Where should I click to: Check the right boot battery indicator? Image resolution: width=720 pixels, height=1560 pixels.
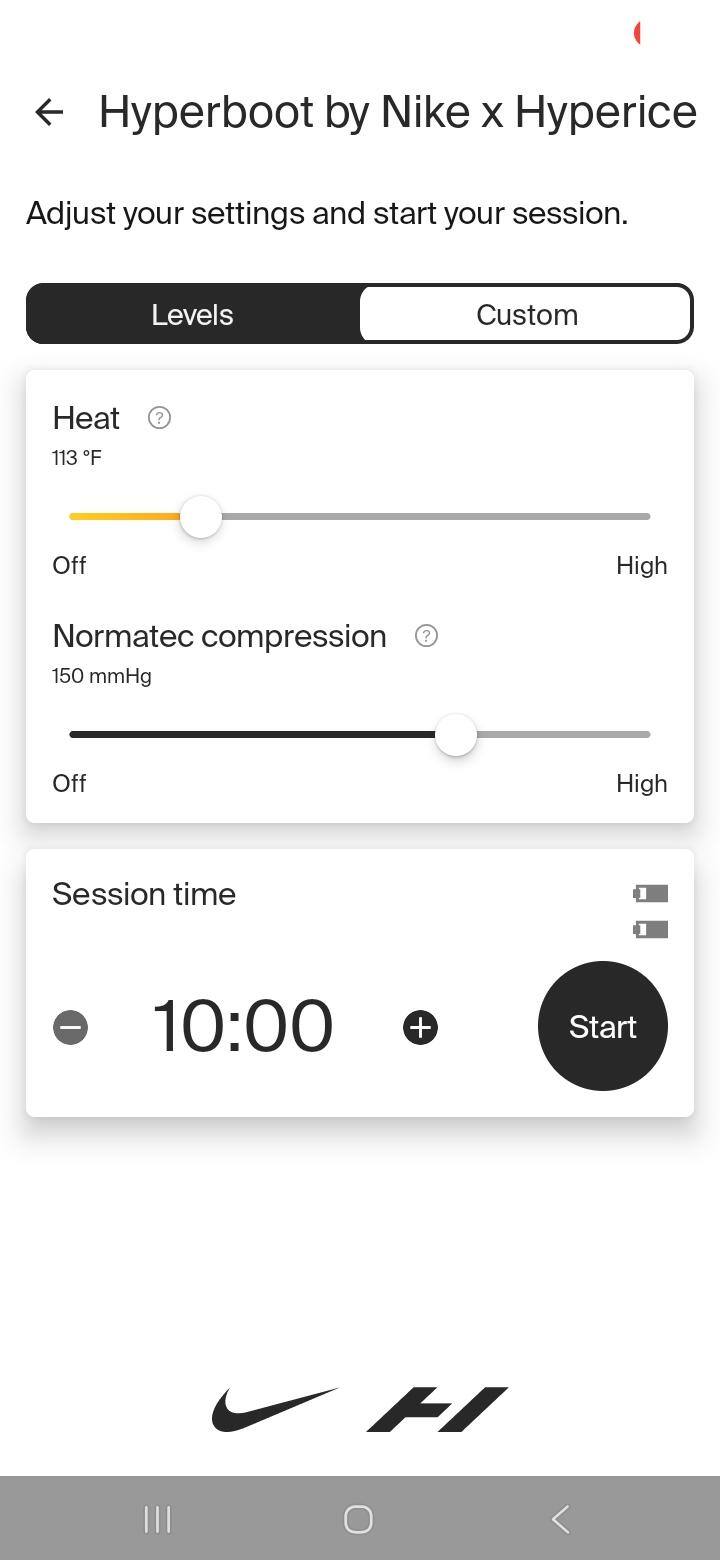point(651,929)
